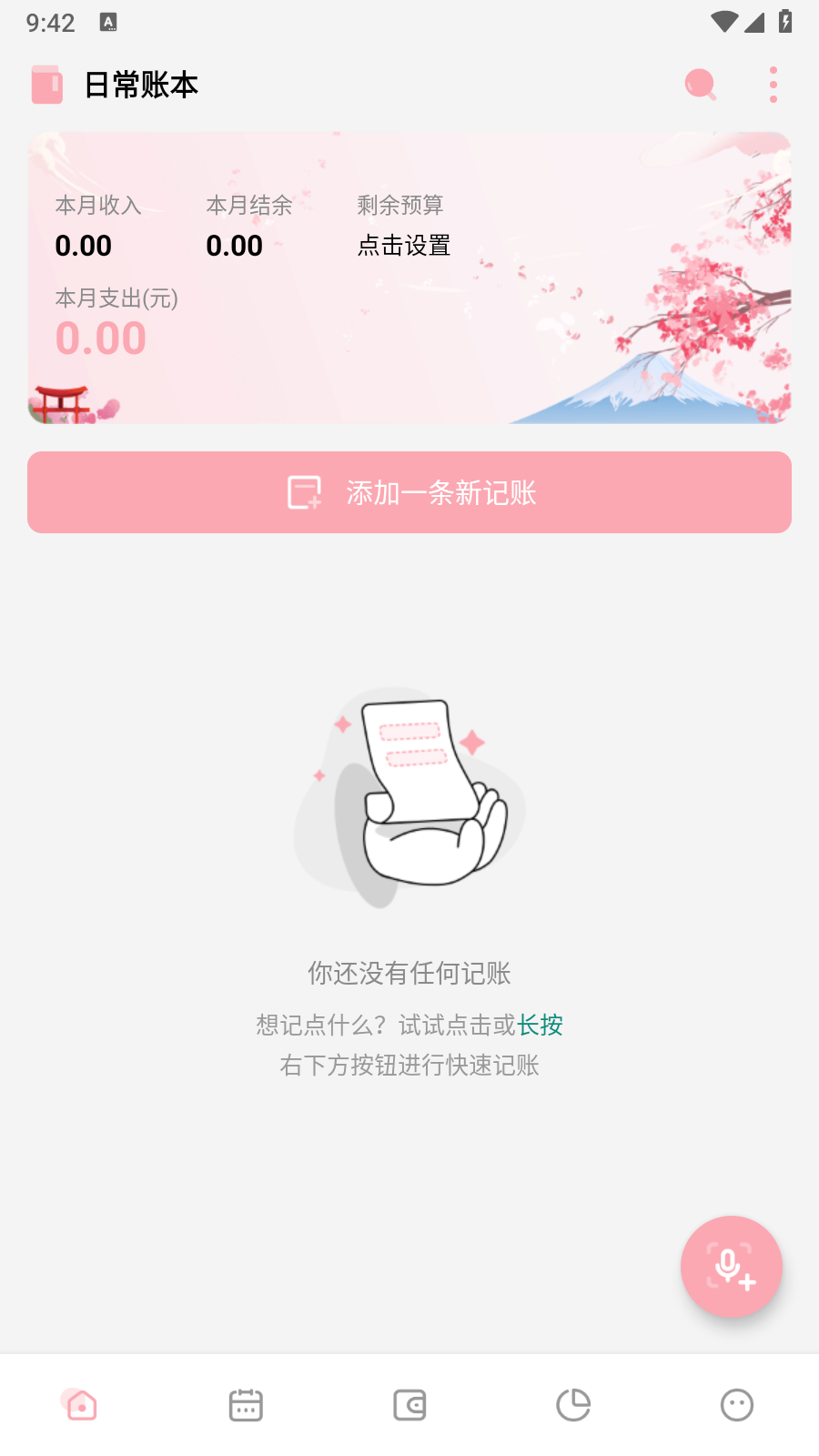Select the home tab at bottom left
The height and width of the screenshot is (1456, 819).
[81, 1404]
